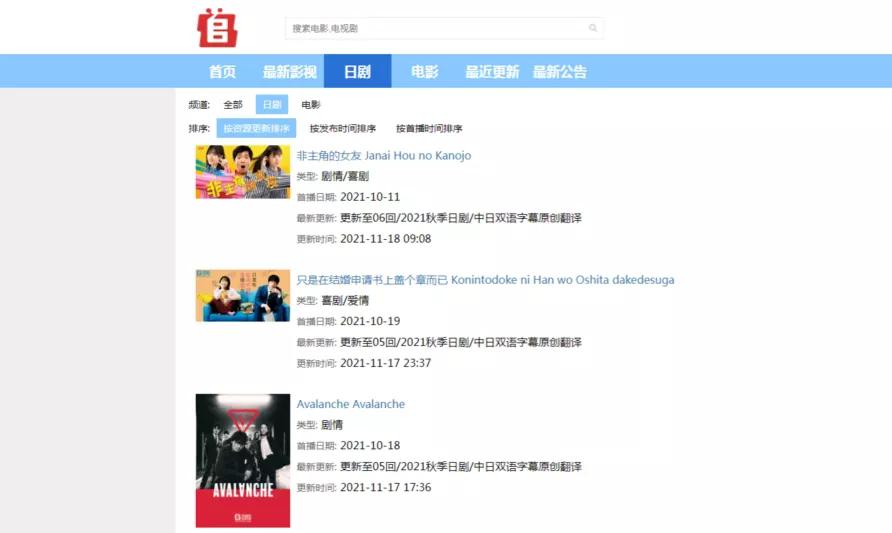Sort by 按首播时间排序

[428, 128]
